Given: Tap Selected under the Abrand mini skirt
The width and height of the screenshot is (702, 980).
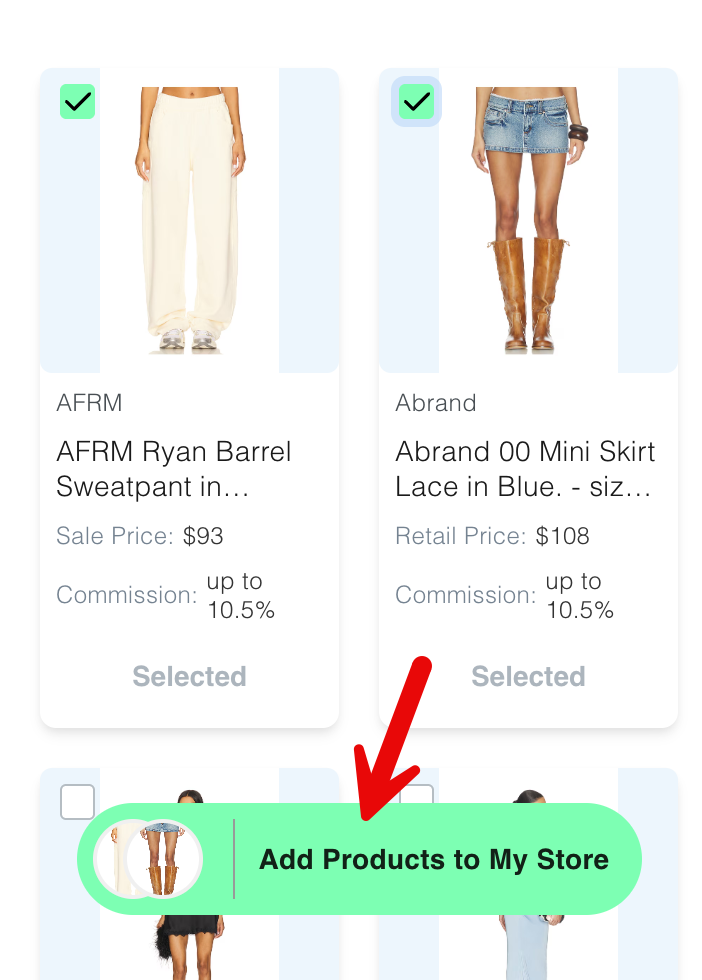Looking at the screenshot, I should point(528,677).
